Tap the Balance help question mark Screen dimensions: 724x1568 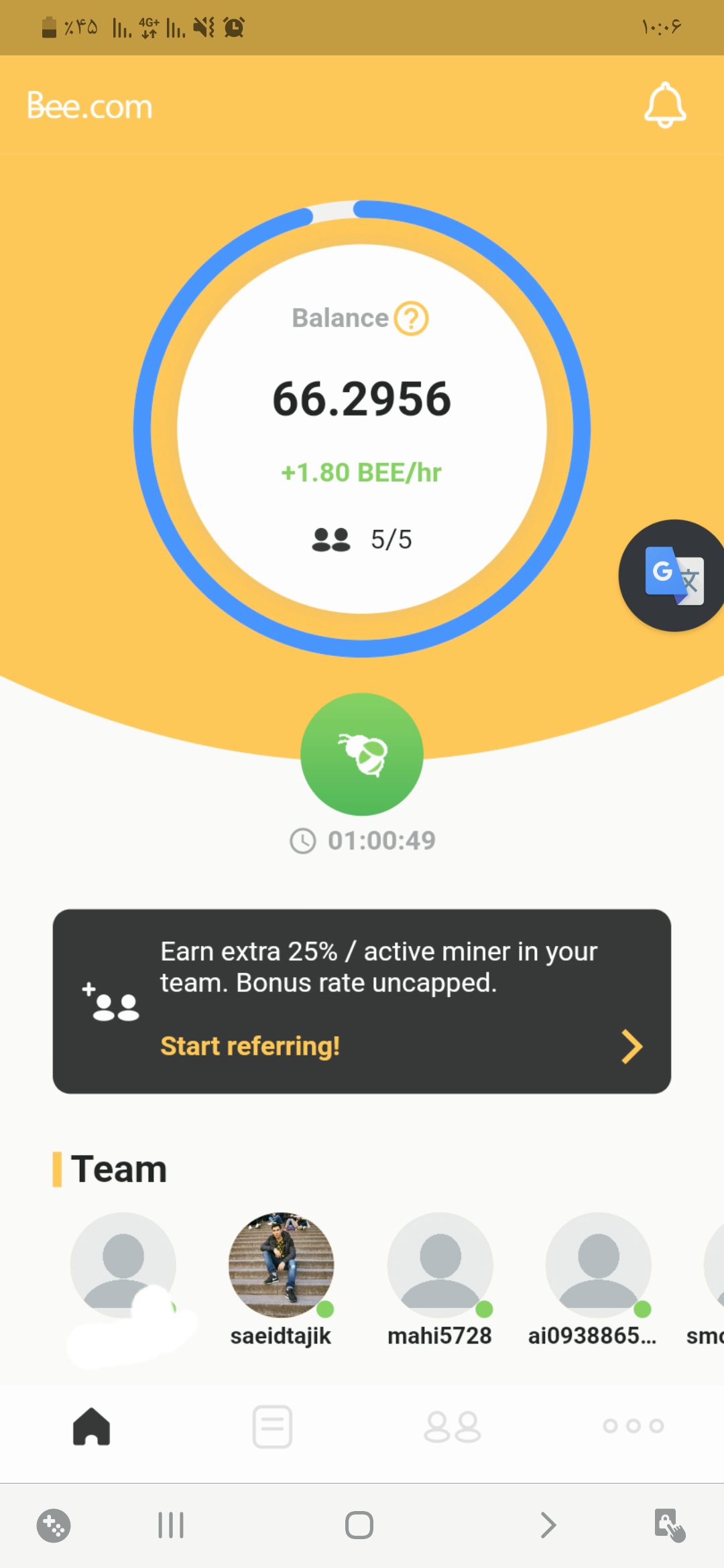click(x=411, y=318)
